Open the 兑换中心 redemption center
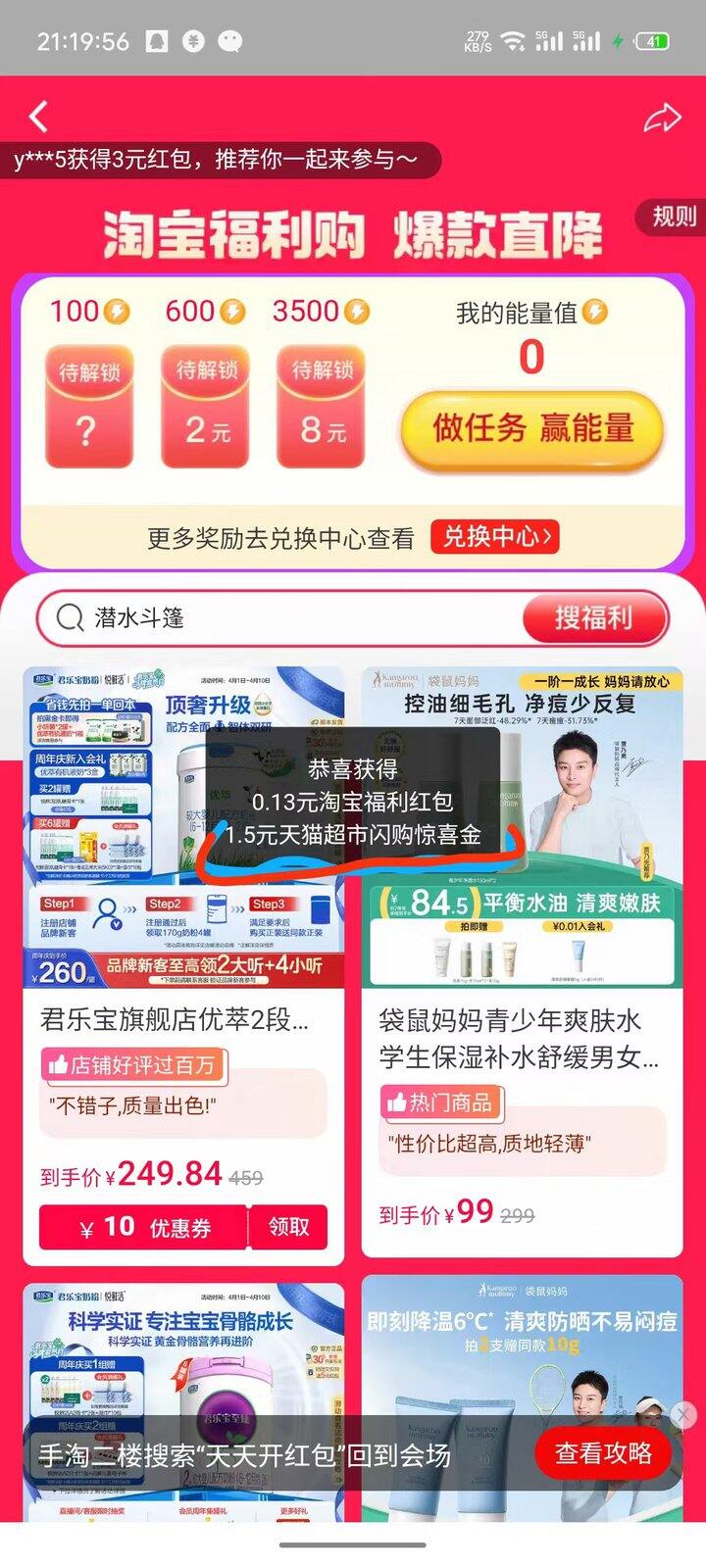 (494, 537)
